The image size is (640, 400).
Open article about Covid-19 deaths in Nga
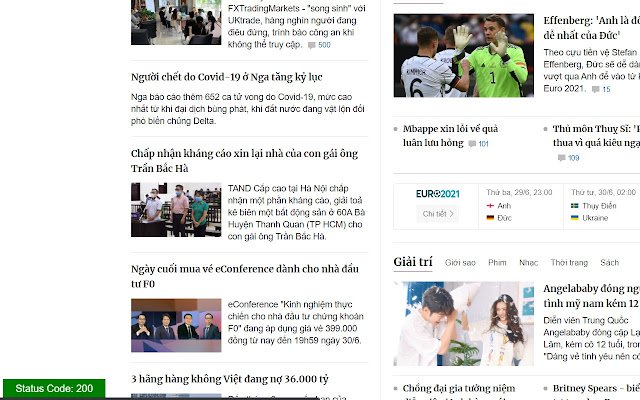pyautogui.click(x=226, y=76)
